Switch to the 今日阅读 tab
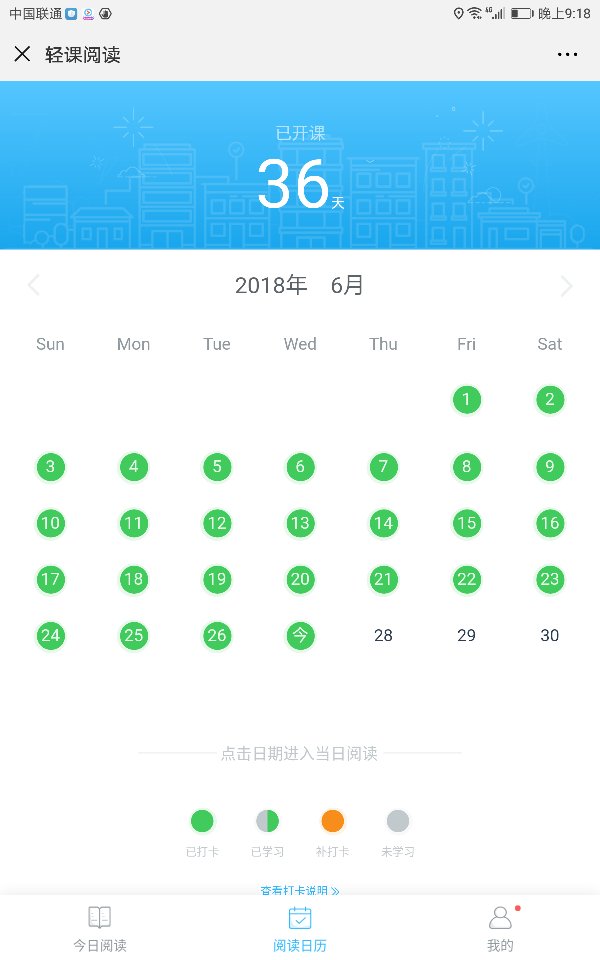 pyautogui.click(x=100, y=929)
